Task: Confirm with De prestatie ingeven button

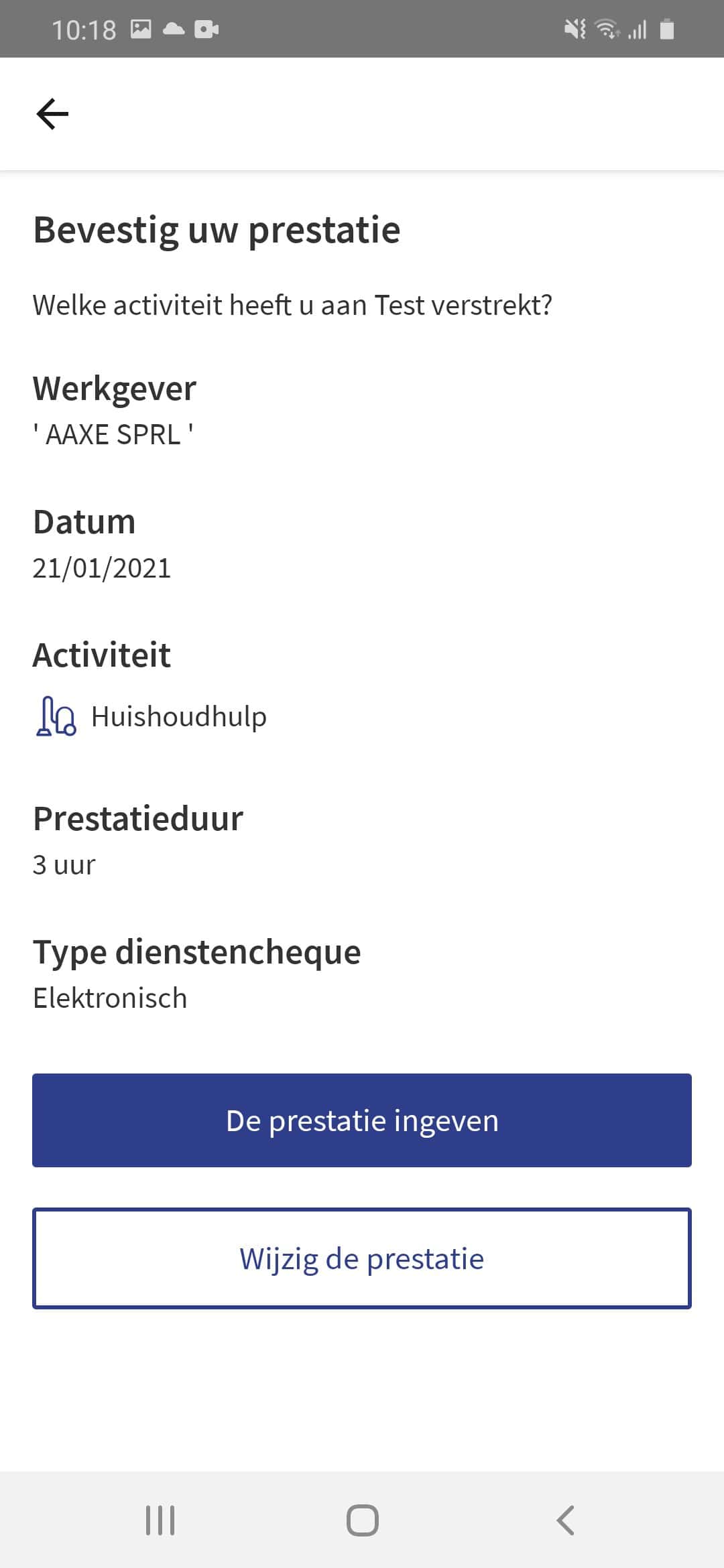Action: click(x=362, y=1120)
